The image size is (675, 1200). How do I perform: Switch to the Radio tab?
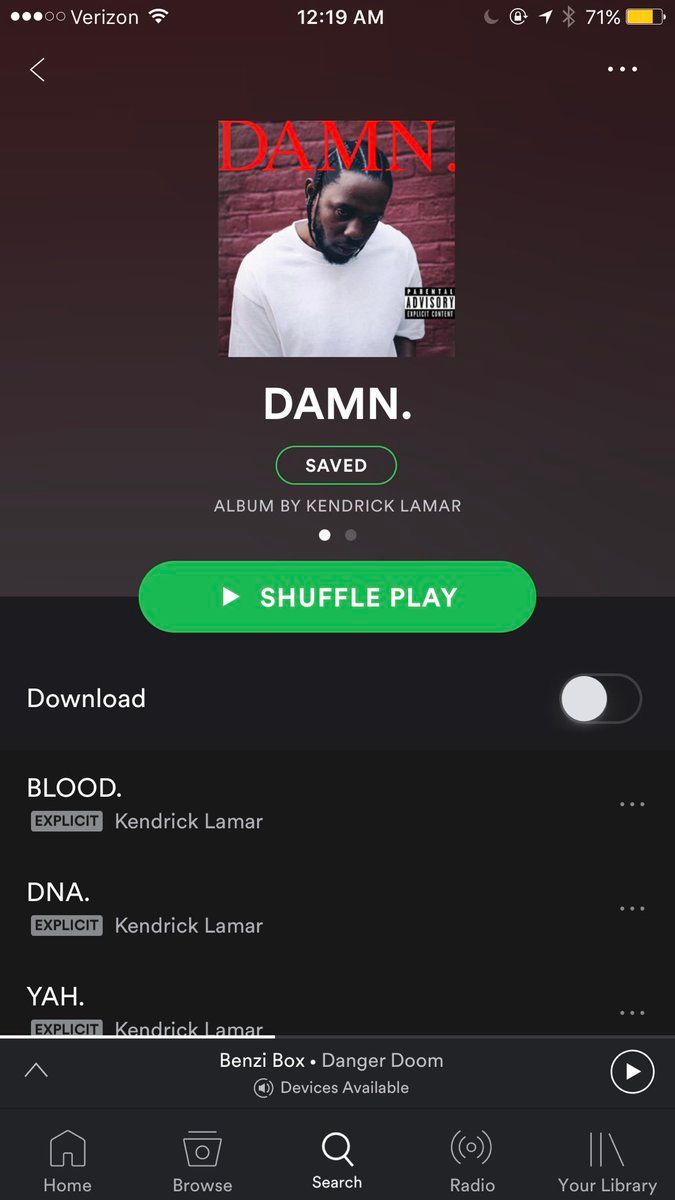[472, 1162]
